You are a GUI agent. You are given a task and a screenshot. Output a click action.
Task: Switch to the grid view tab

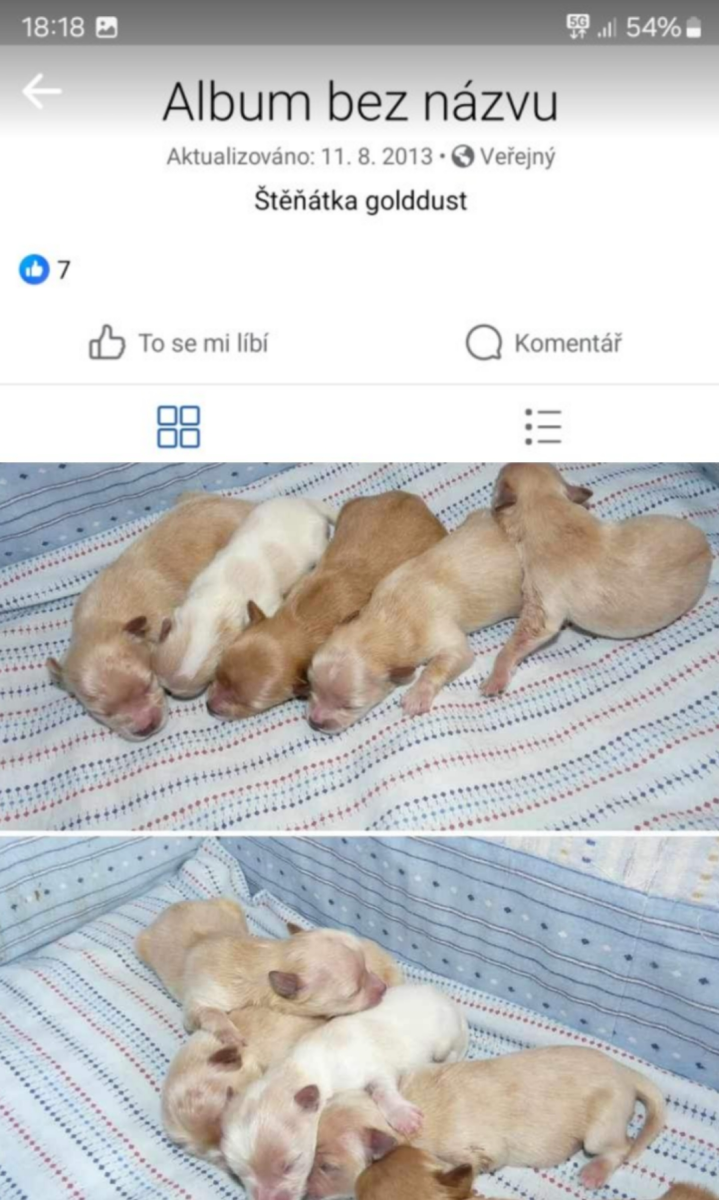pos(179,426)
